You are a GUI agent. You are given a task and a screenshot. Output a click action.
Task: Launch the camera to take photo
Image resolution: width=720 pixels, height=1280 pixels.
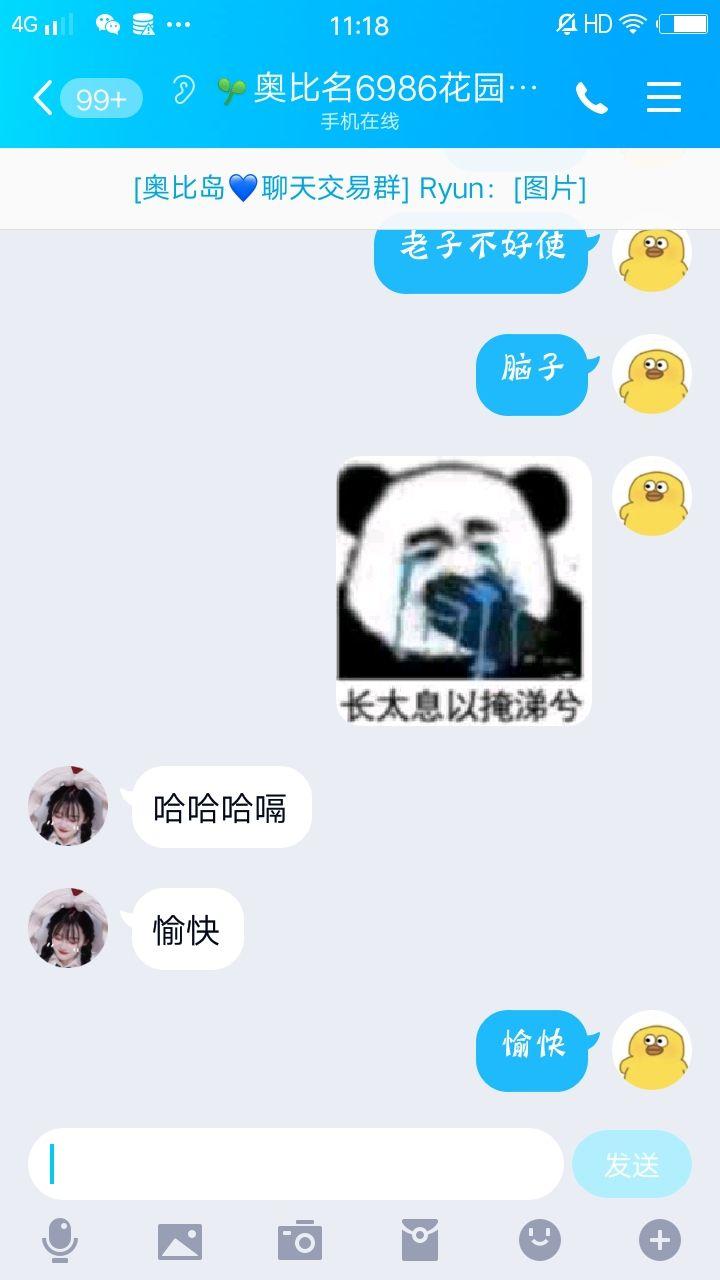point(300,1241)
